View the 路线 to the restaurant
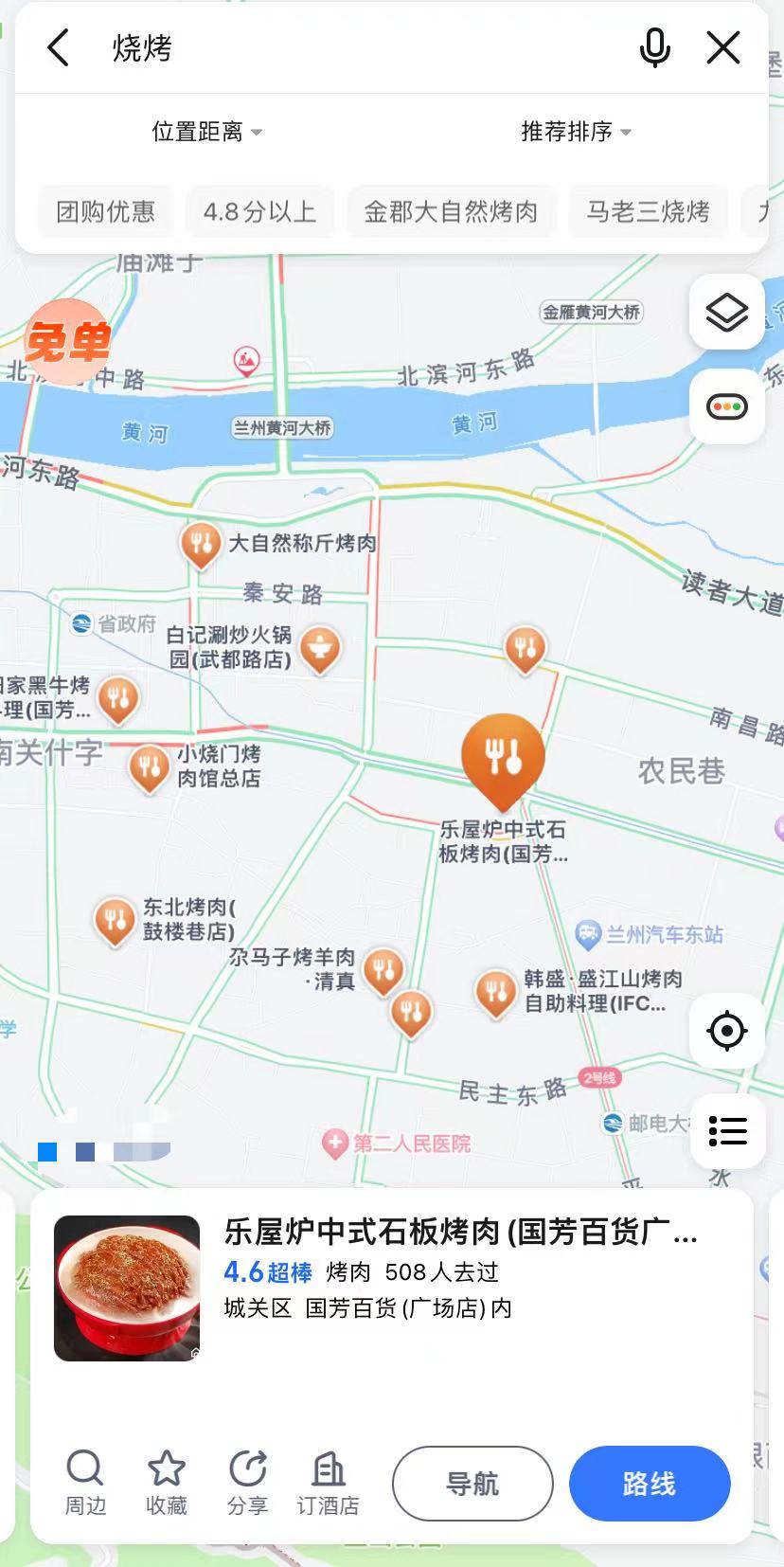Image resolution: width=784 pixels, height=1567 pixels. pos(649,1484)
